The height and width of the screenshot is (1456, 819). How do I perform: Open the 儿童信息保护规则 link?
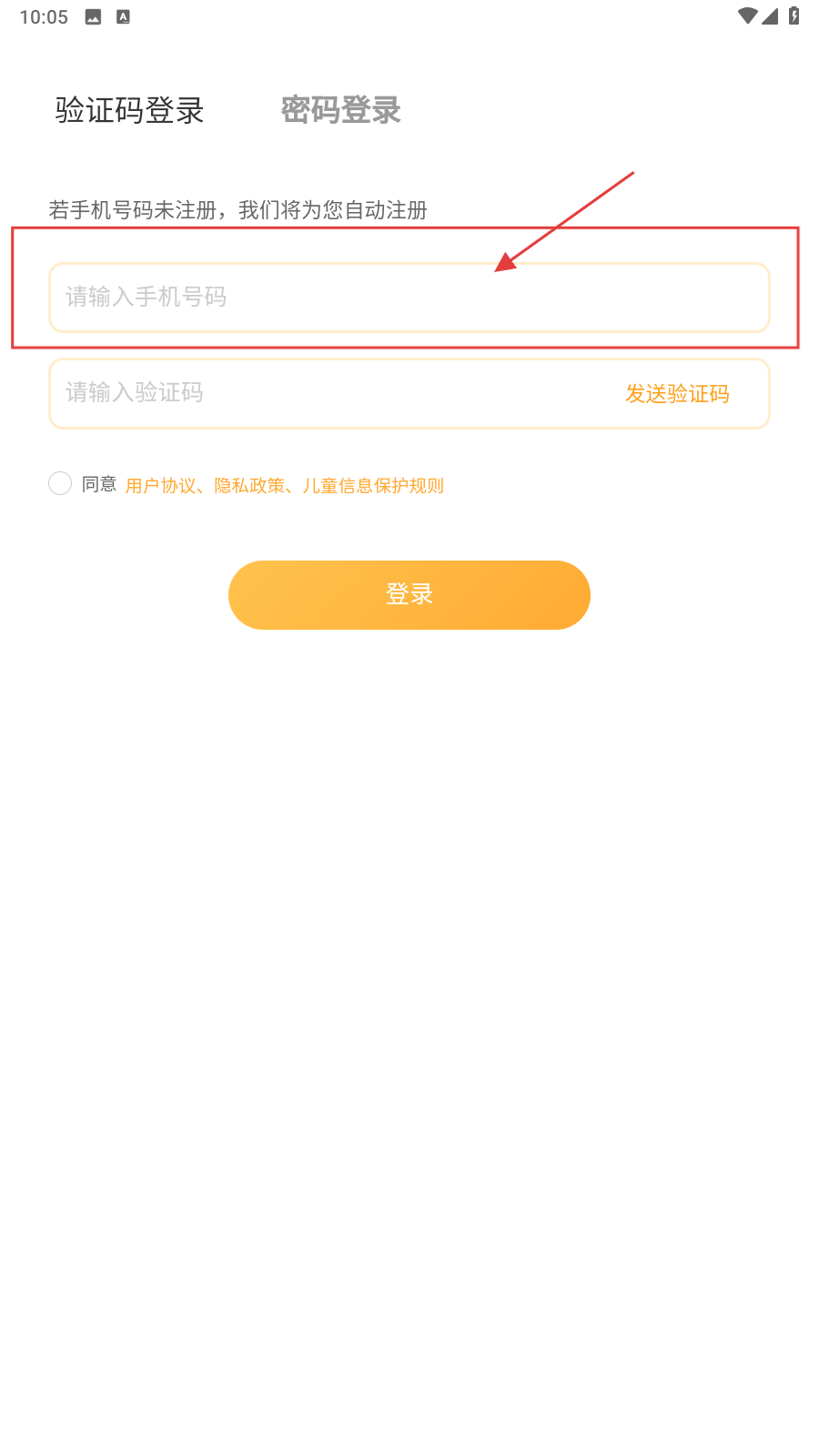pos(373,486)
